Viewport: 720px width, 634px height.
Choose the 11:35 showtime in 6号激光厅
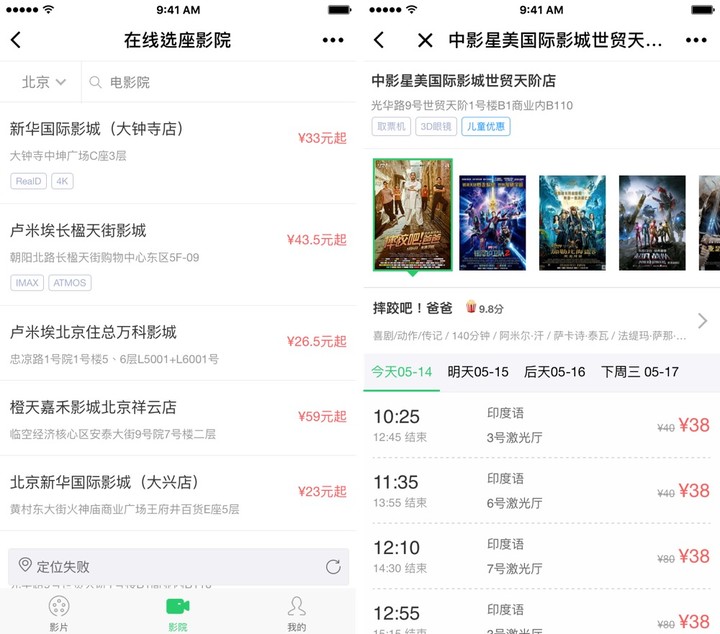(540, 491)
